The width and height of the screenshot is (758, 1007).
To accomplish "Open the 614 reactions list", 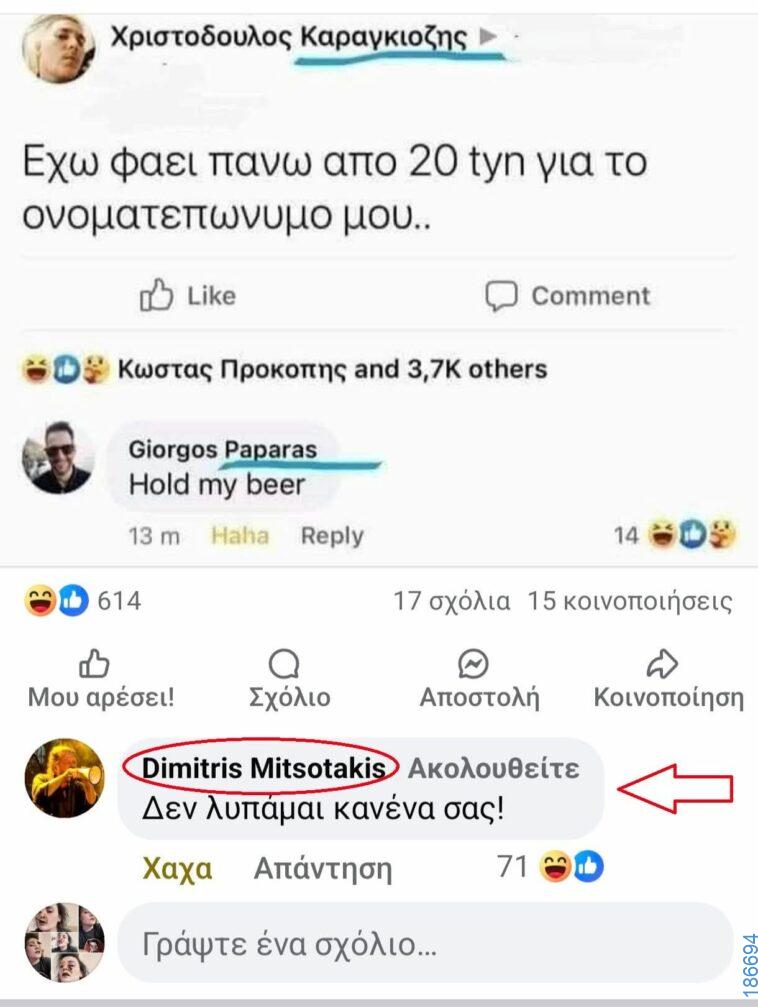I will click(84, 601).
